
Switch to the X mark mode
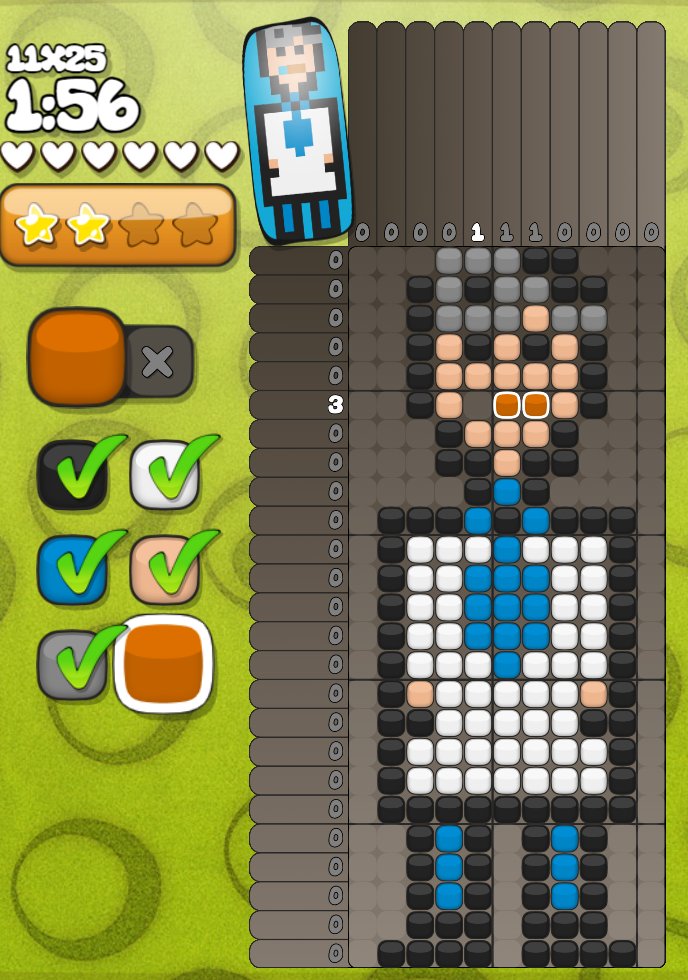coord(158,361)
